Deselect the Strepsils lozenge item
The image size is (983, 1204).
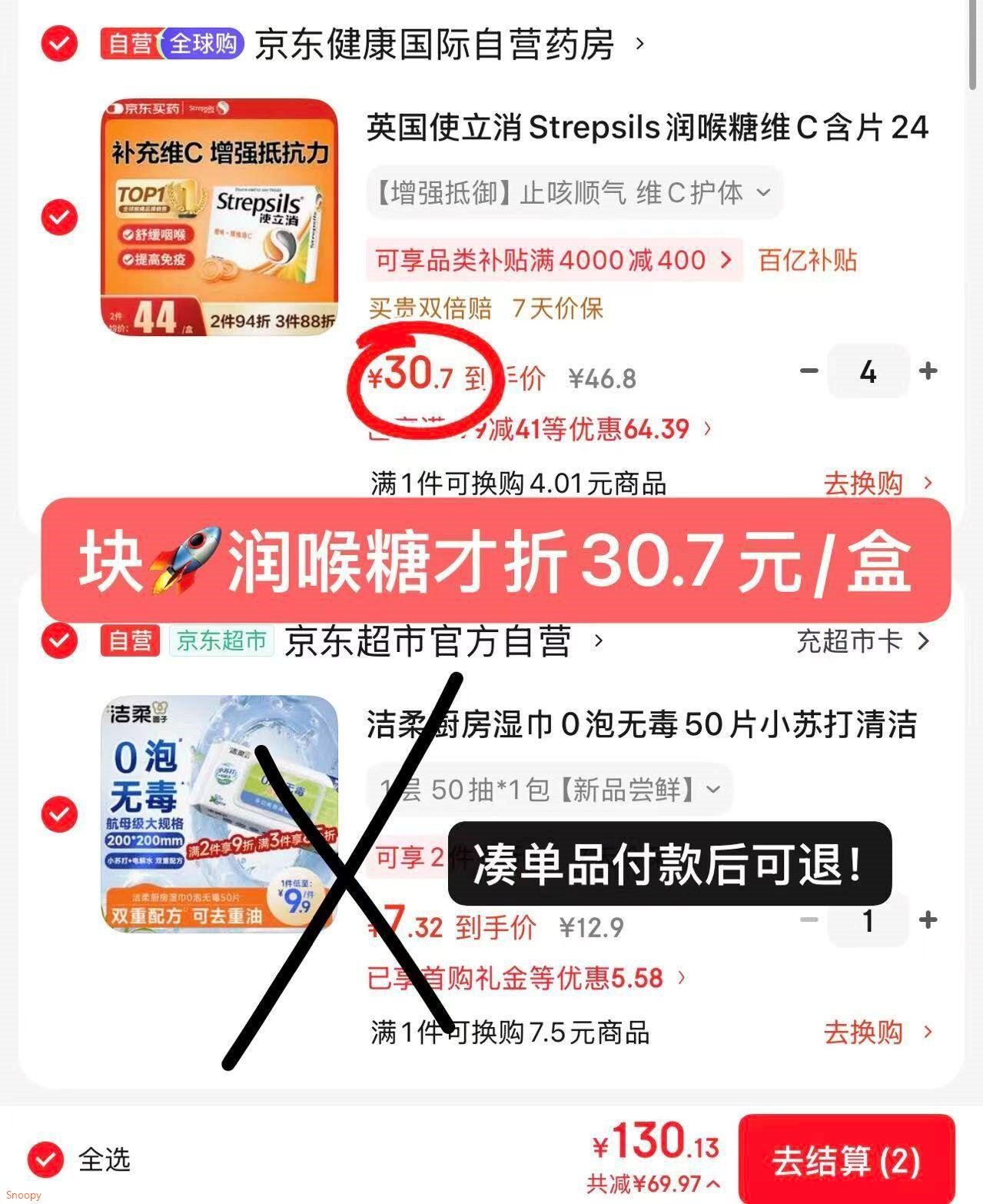pyautogui.click(x=59, y=217)
